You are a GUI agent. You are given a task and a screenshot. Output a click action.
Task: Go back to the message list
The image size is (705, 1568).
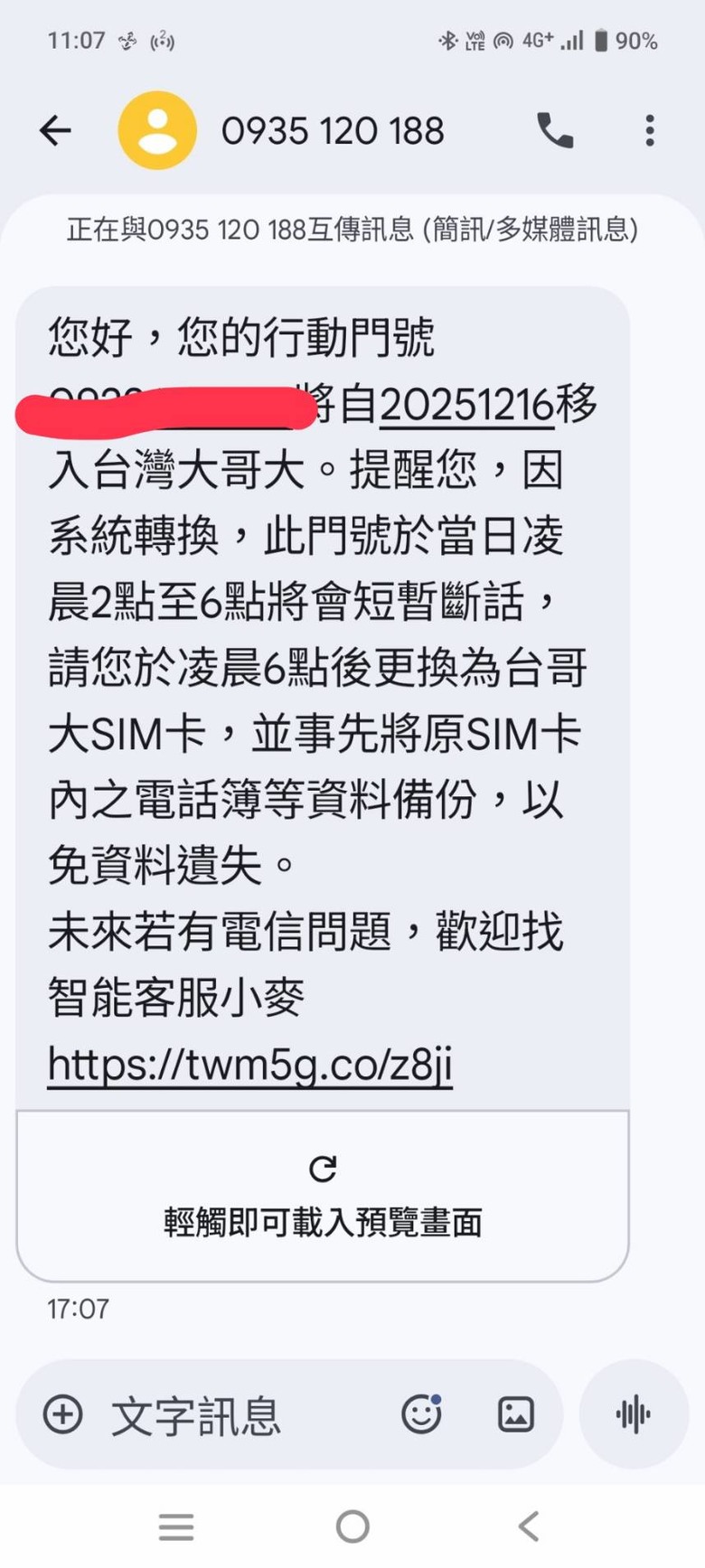tap(55, 131)
